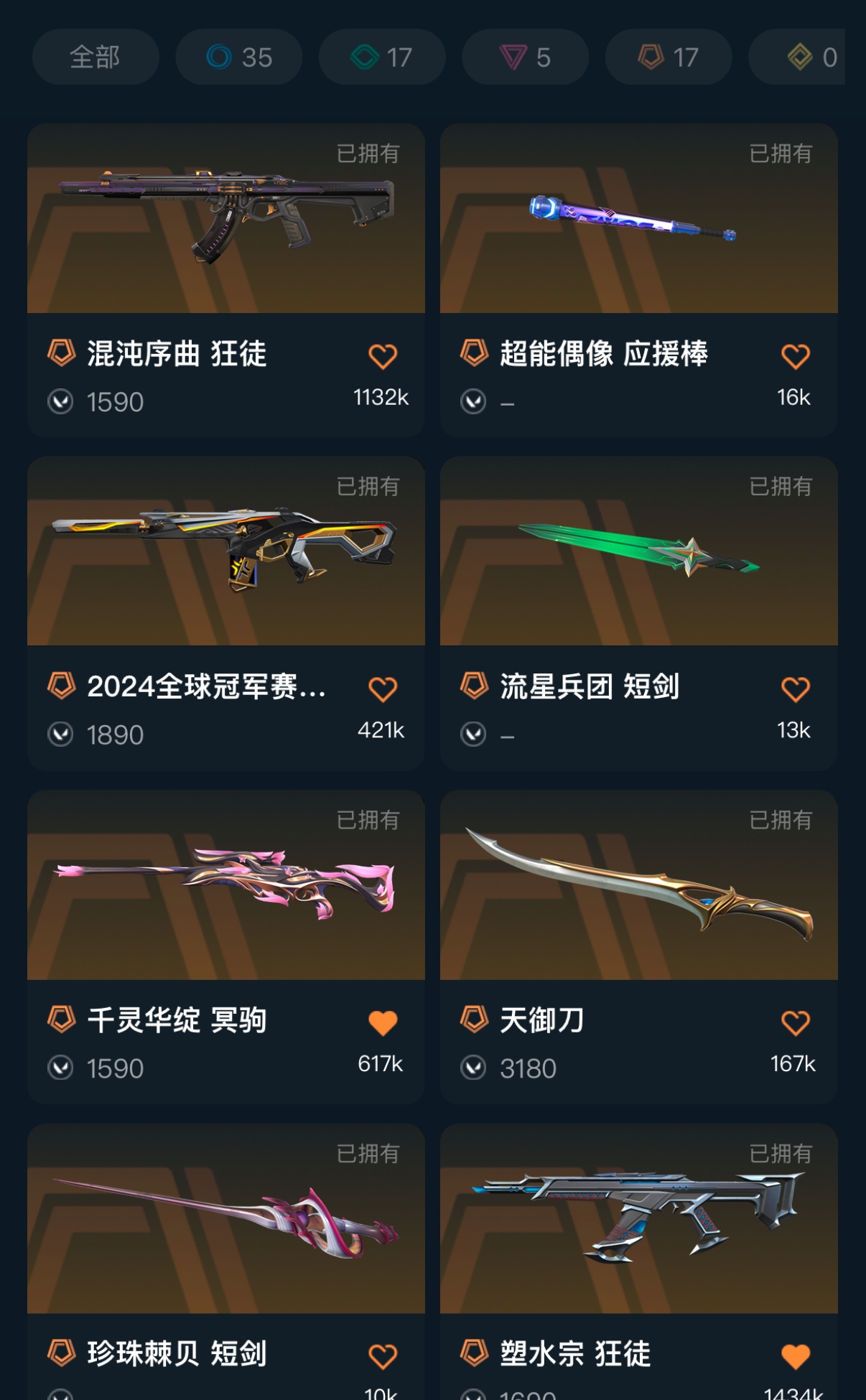The width and height of the screenshot is (866, 1400).
Task: Filter by the orange pentagon tier showing 17
Action: (669, 57)
